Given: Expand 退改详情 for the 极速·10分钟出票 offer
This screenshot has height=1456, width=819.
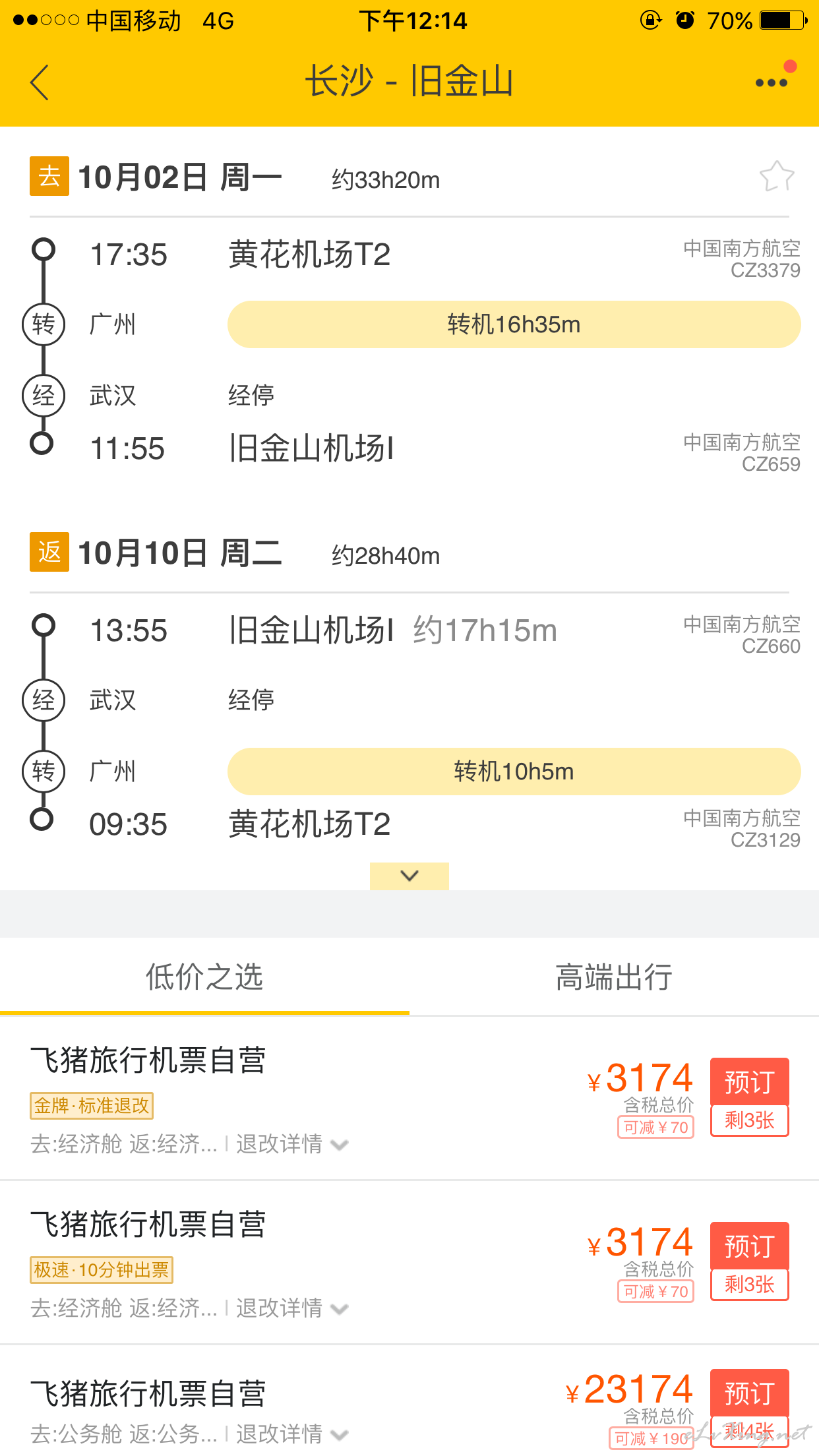Looking at the screenshot, I should coord(291,1308).
